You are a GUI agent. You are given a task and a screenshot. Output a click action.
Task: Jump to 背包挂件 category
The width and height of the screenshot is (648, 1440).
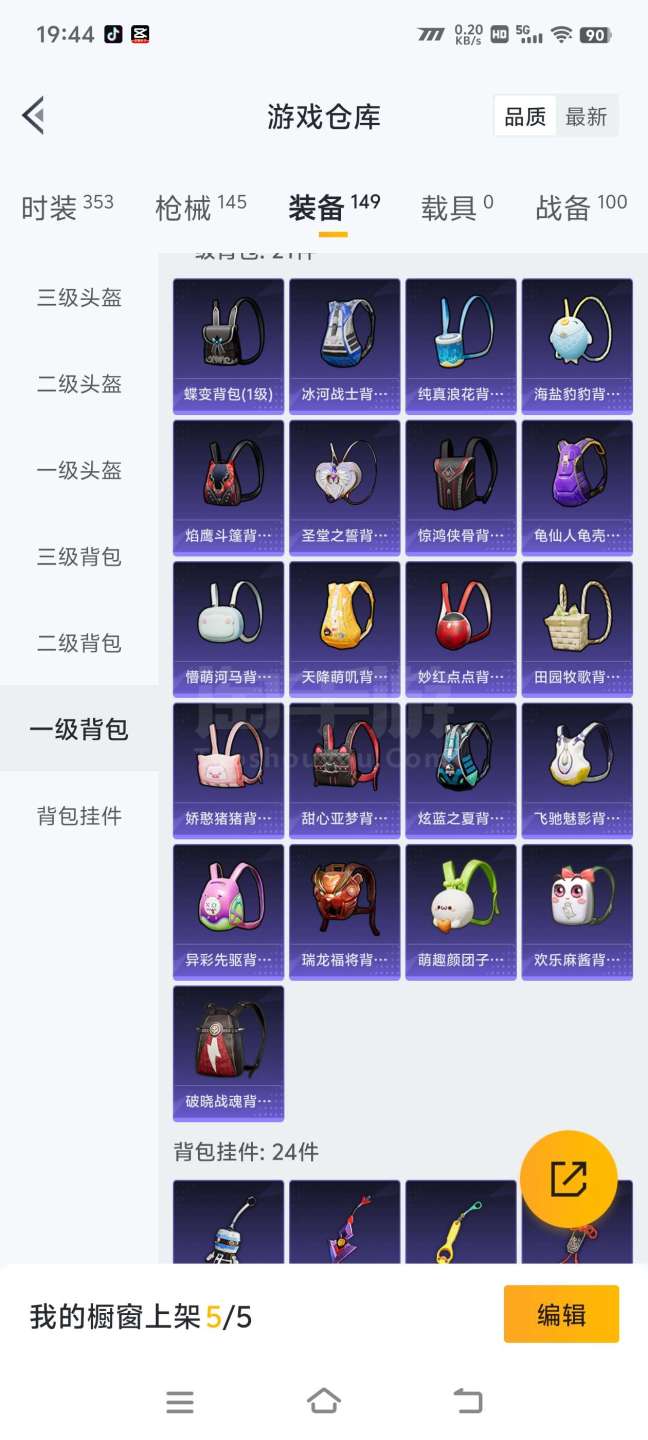point(79,816)
